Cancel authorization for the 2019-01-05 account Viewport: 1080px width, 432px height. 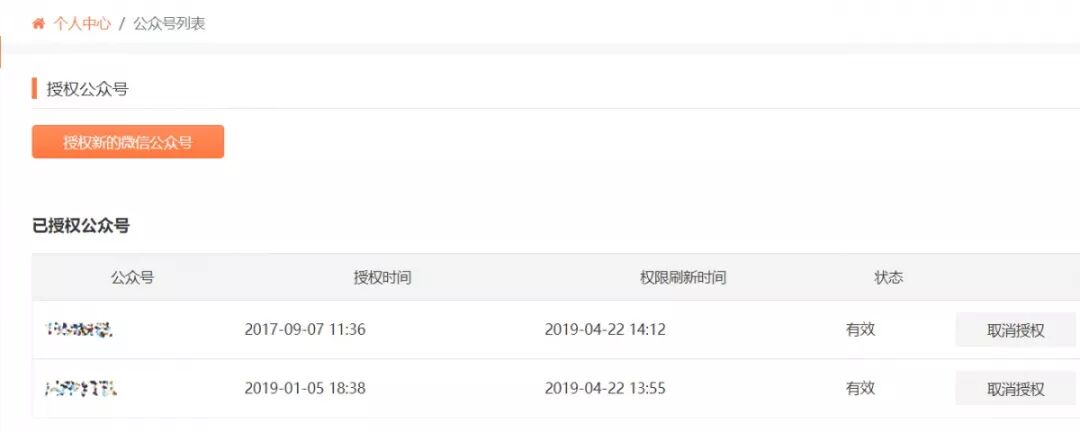tap(1015, 388)
